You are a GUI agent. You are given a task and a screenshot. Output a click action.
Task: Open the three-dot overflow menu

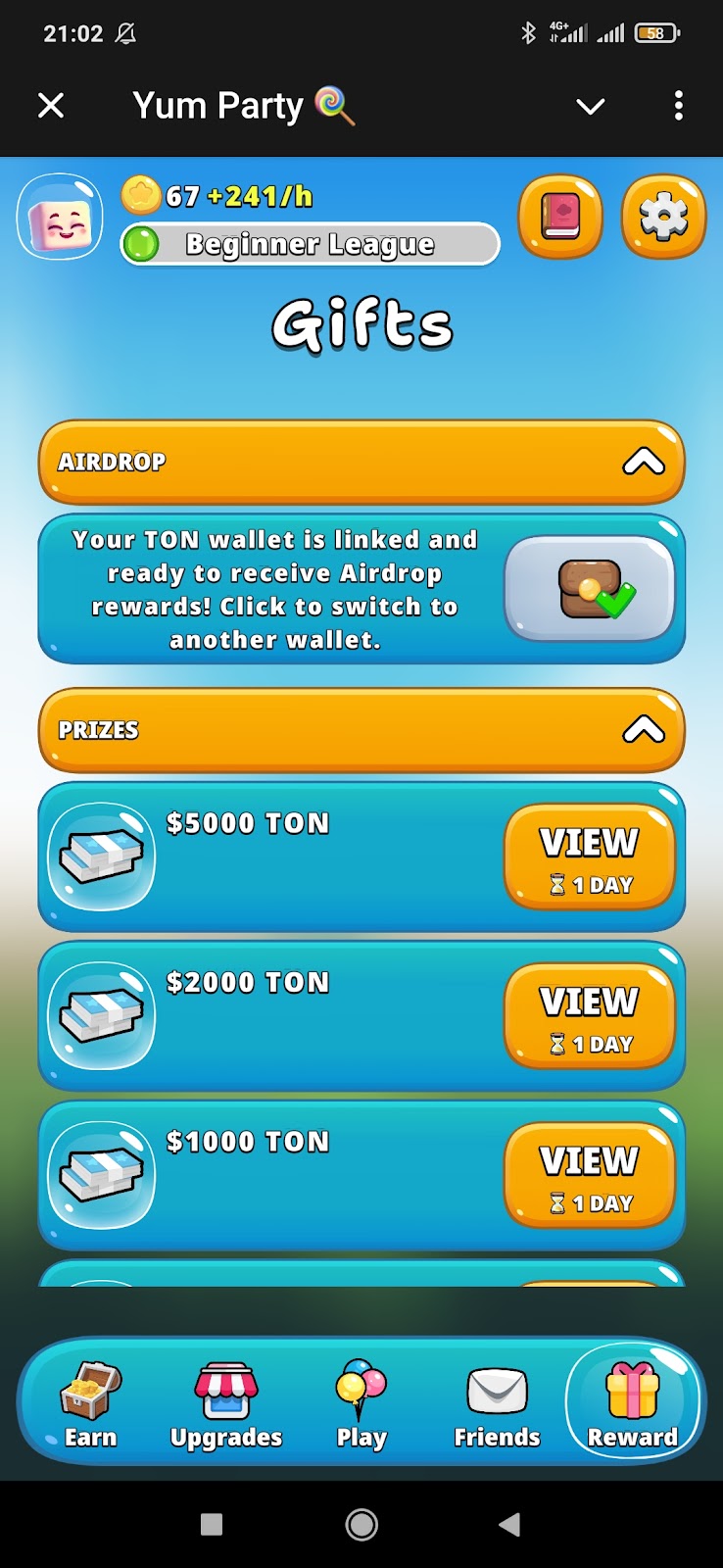tap(678, 106)
